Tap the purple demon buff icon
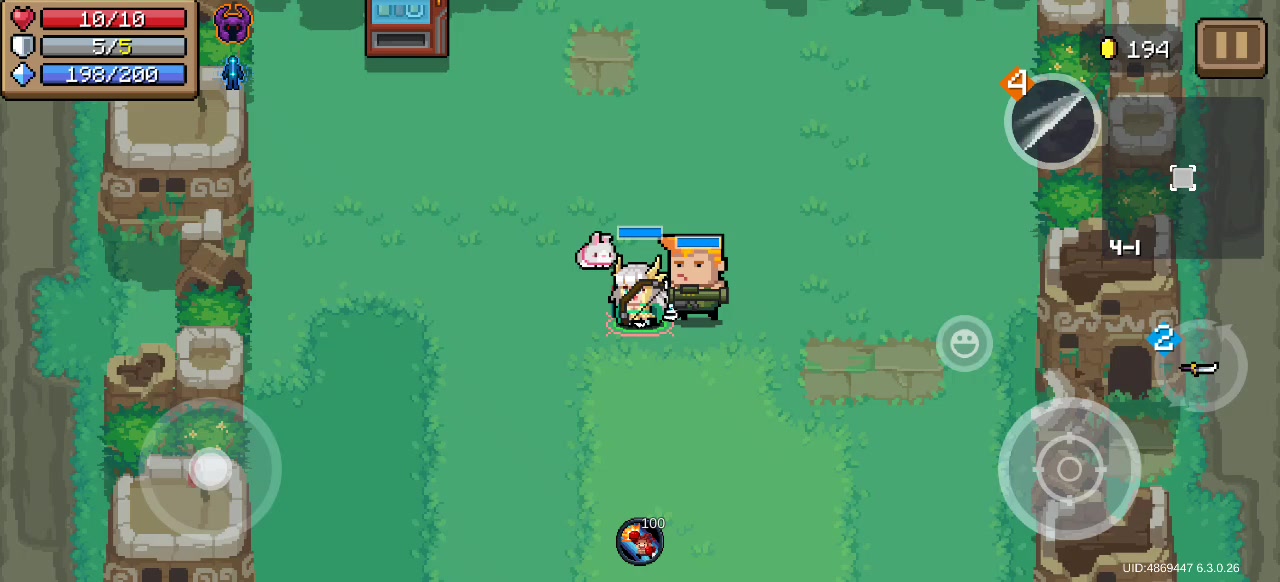This screenshot has height=582, width=1280. (x=232, y=22)
